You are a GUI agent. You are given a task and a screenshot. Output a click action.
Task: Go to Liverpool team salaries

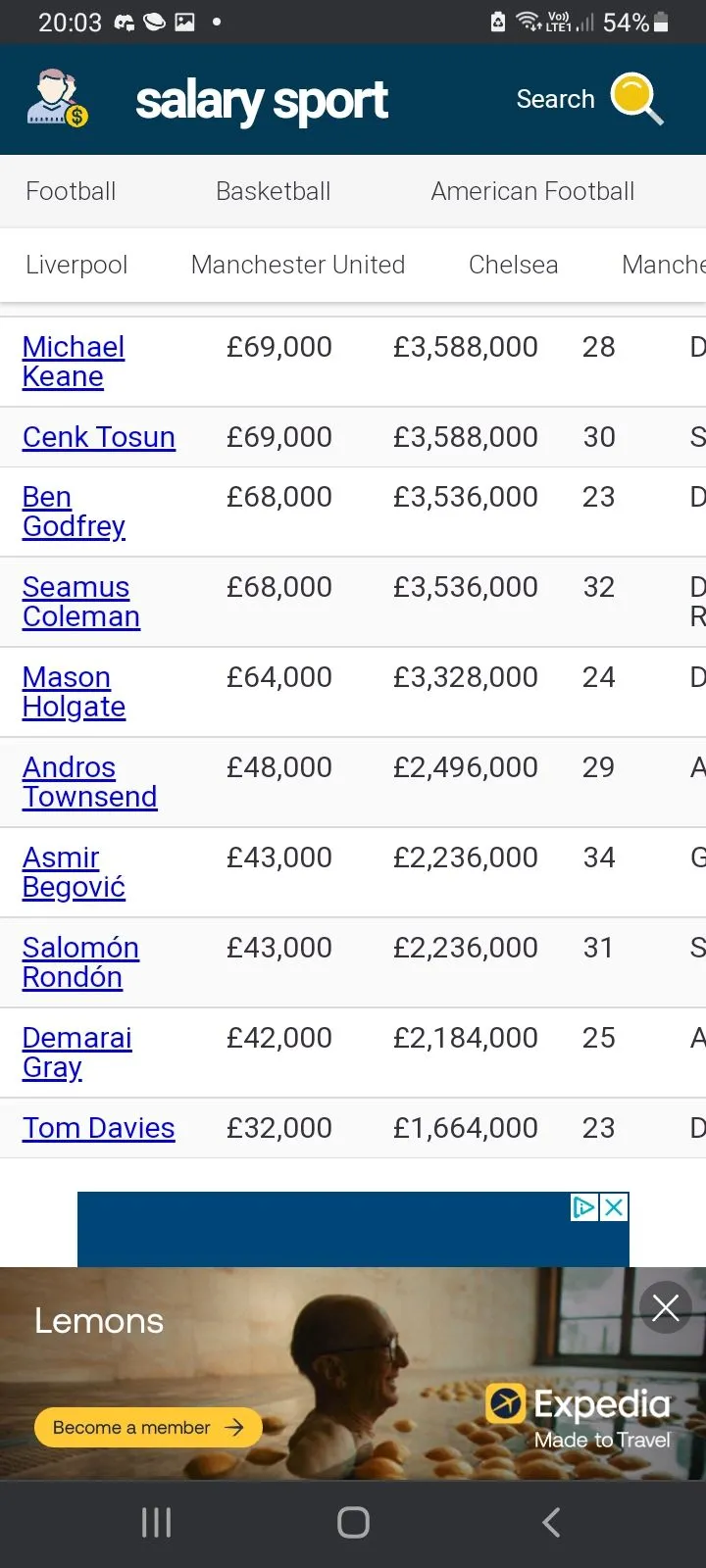76,265
